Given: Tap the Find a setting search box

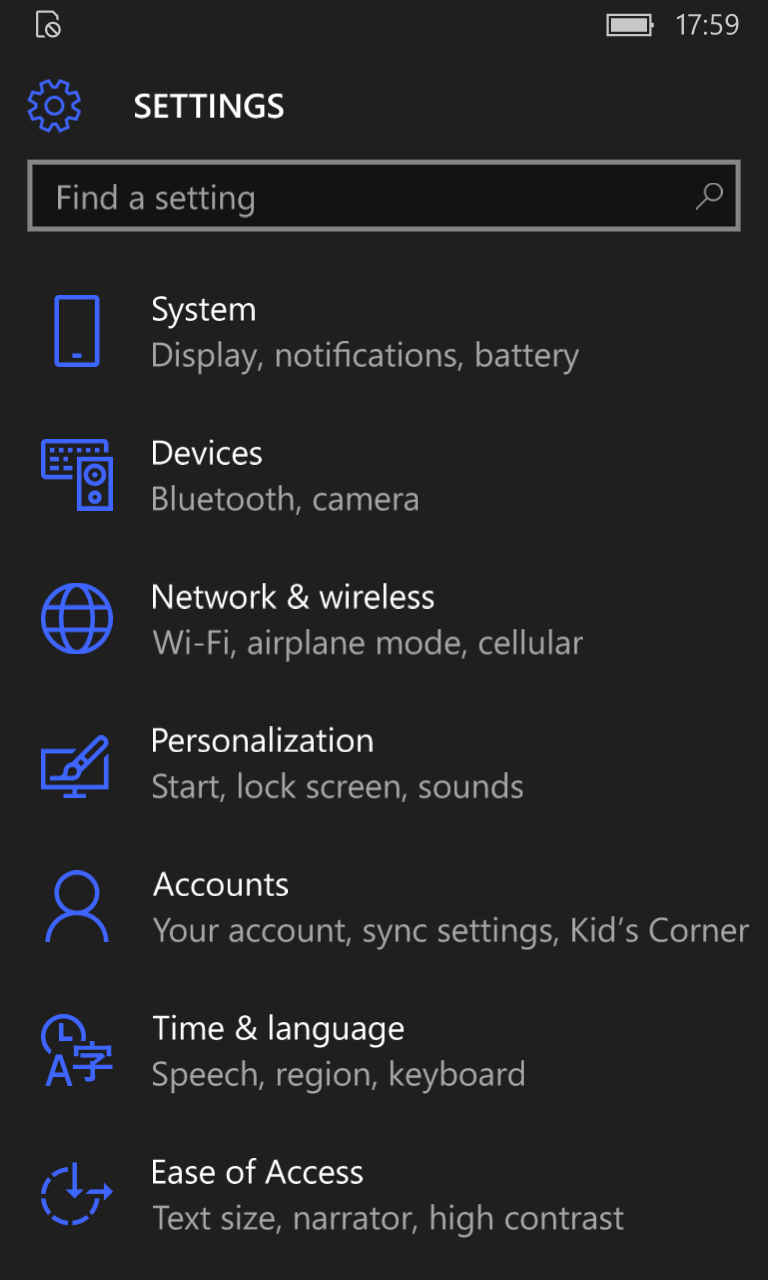Looking at the screenshot, I should [384, 196].
